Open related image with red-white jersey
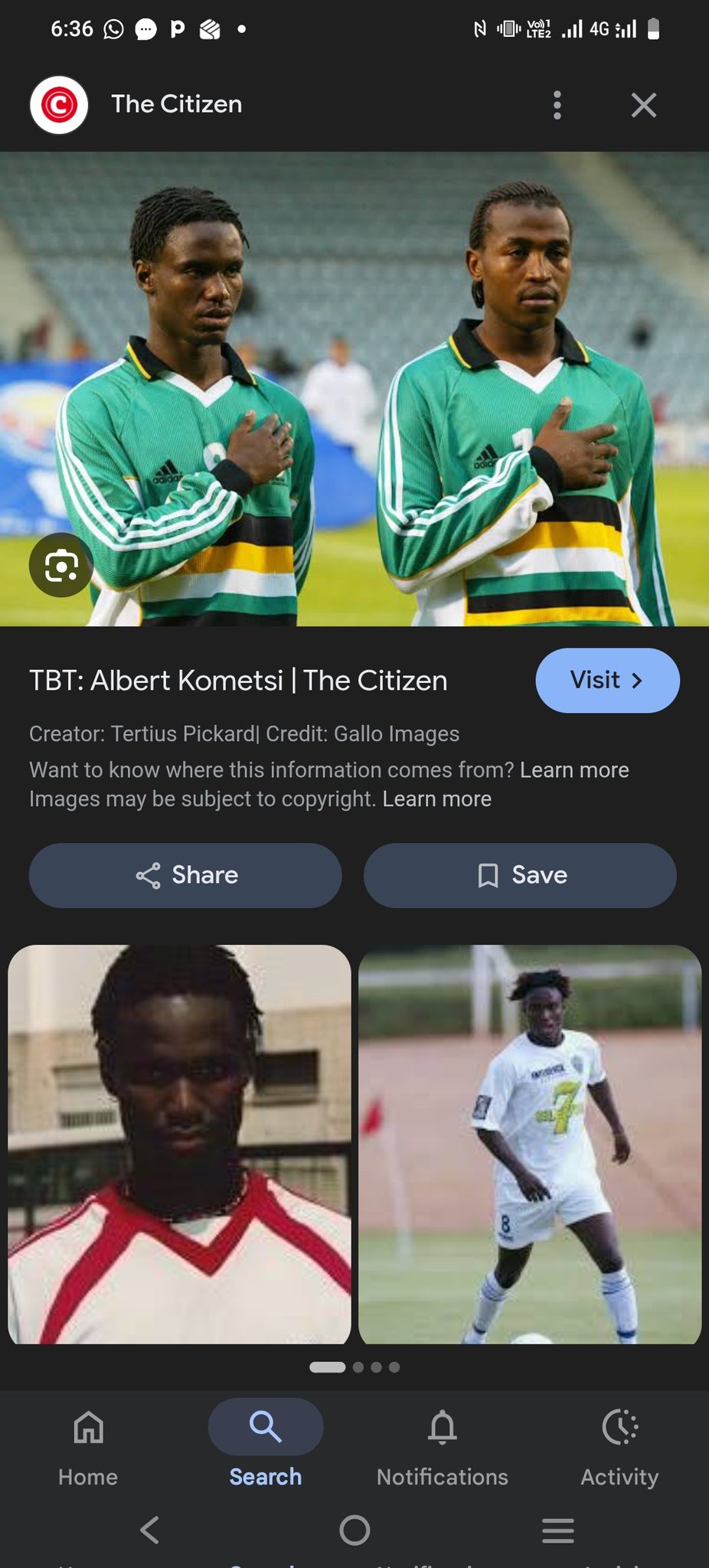This screenshot has width=709, height=1568. coord(179,1144)
